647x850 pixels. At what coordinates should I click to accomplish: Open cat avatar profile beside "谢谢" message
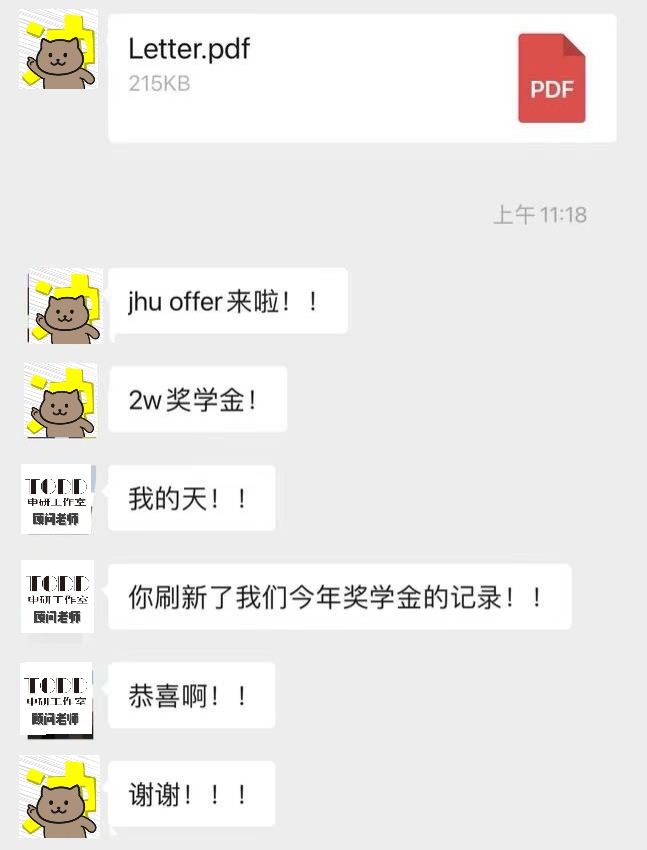point(59,795)
